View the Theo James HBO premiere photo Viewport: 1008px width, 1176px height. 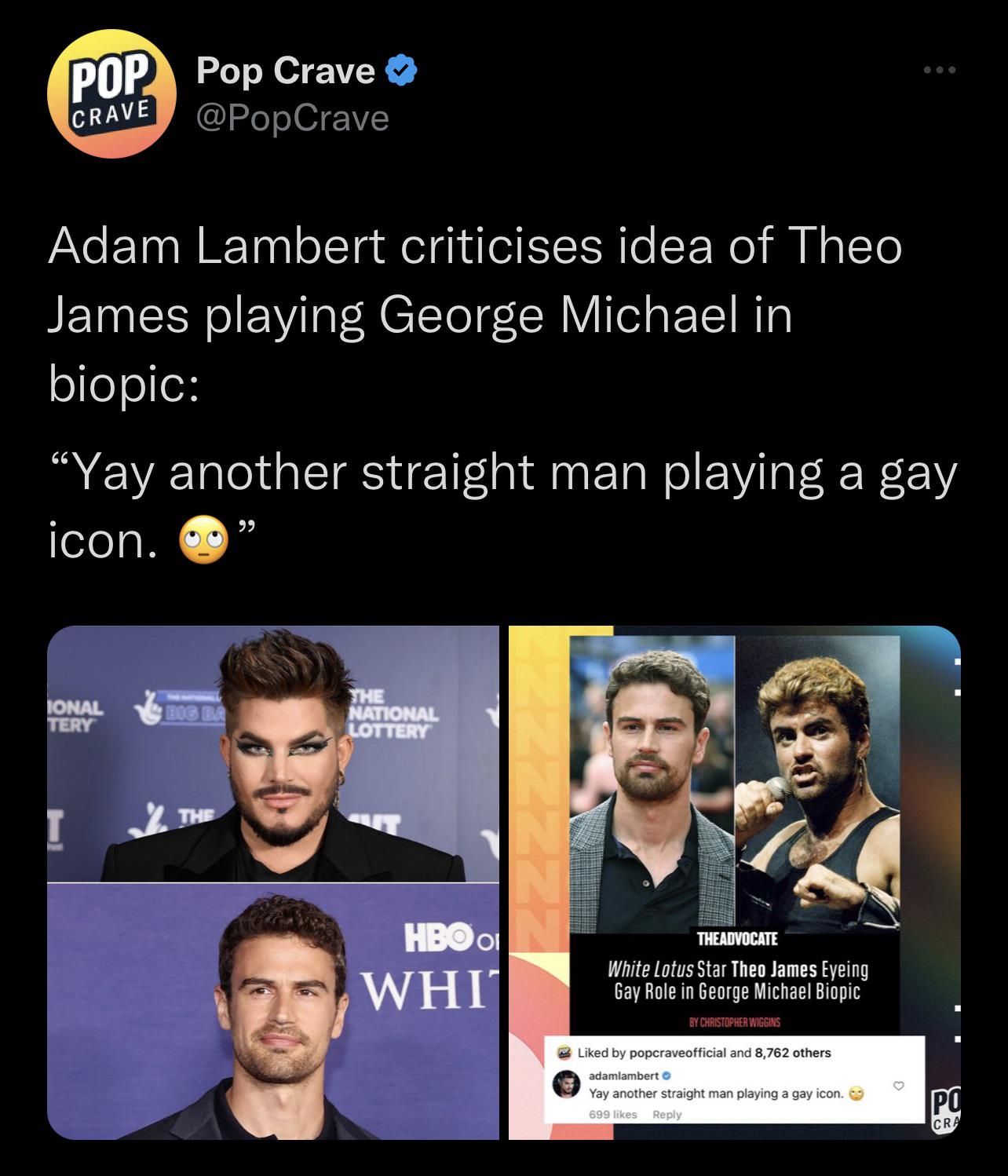click(x=272, y=1011)
